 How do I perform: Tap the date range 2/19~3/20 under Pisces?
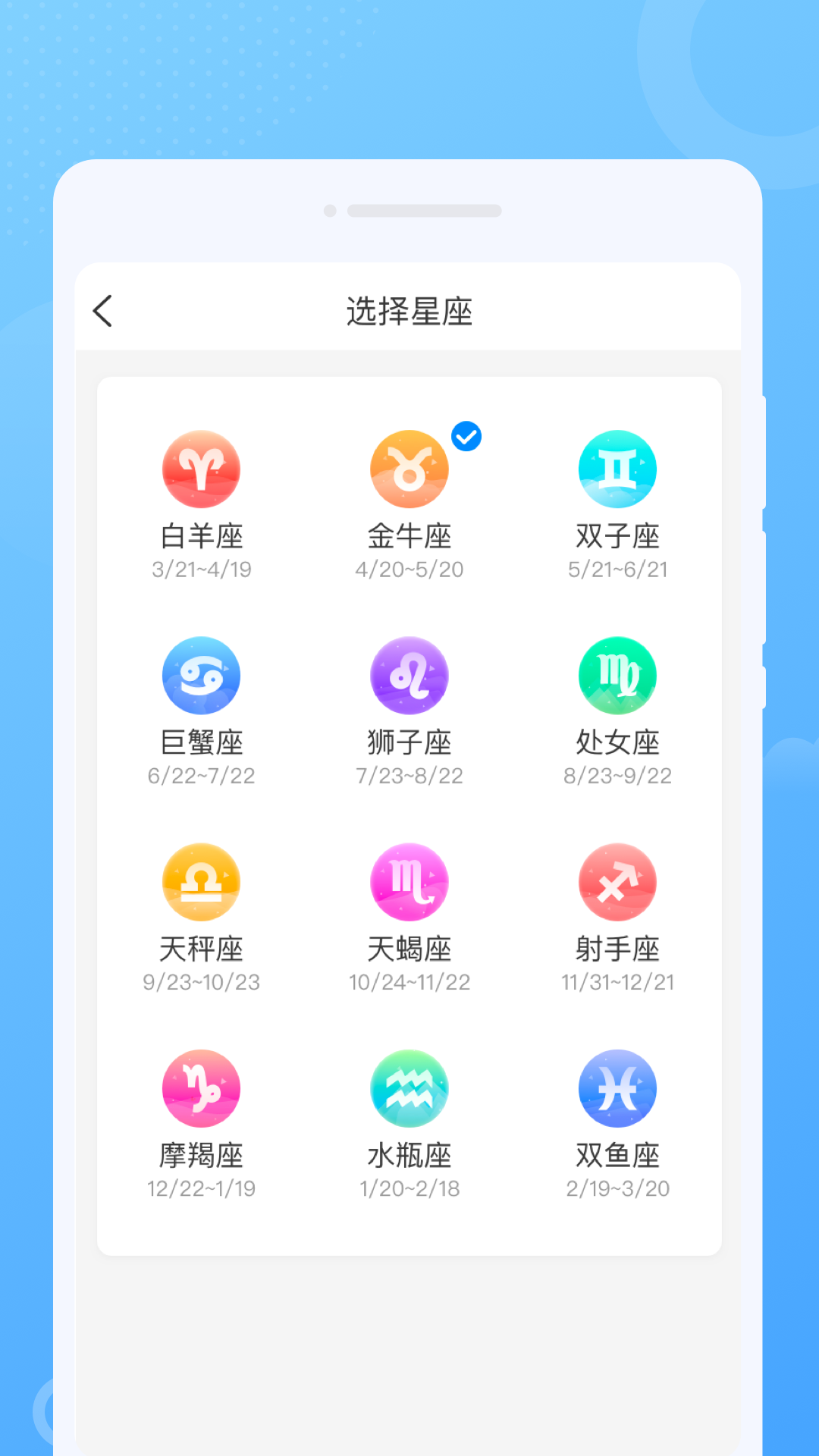(617, 1188)
